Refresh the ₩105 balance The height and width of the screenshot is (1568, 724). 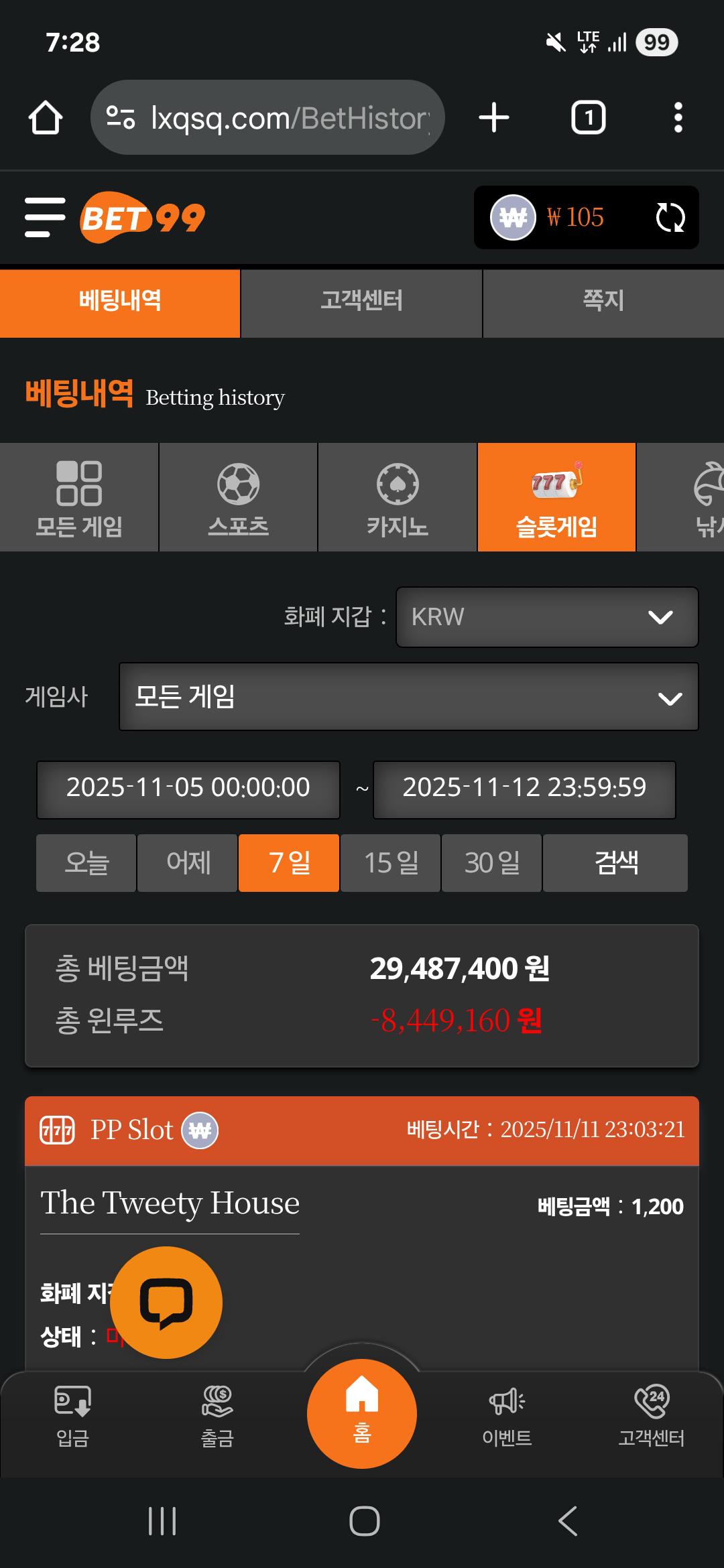point(670,218)
